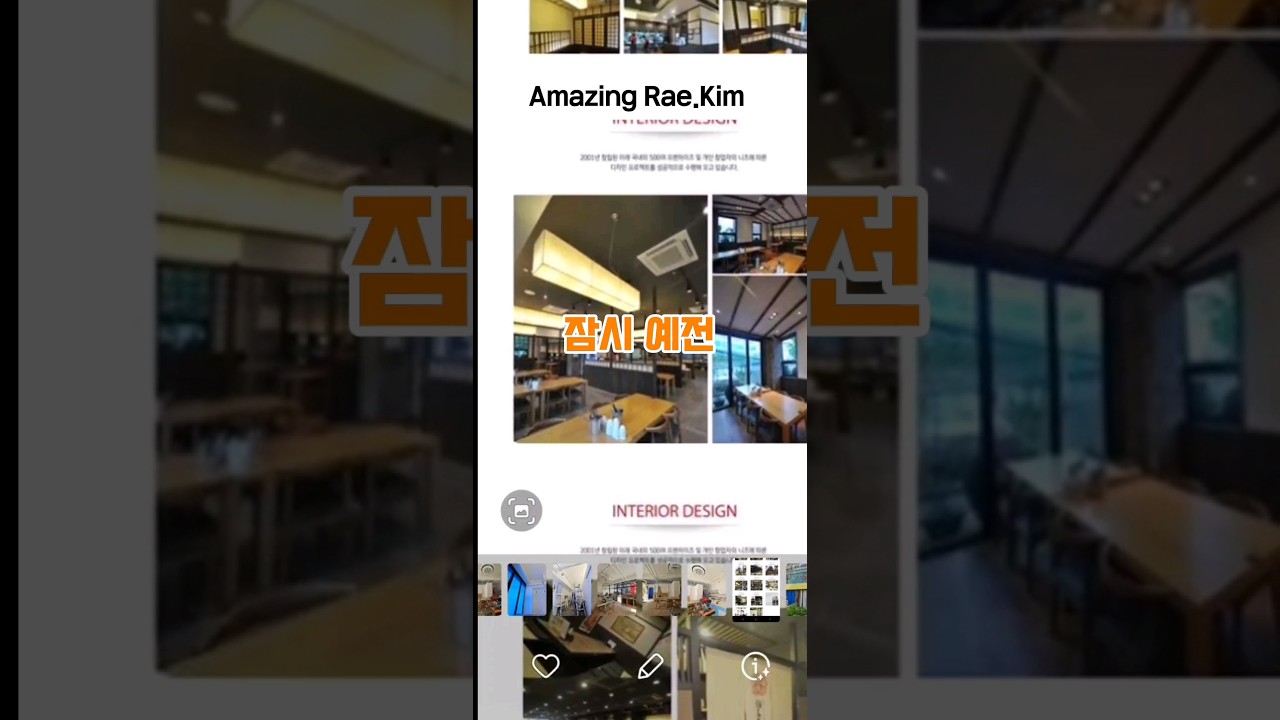Add this photo to favorites with the heart
1280x720 pixels.
(545, 666)
